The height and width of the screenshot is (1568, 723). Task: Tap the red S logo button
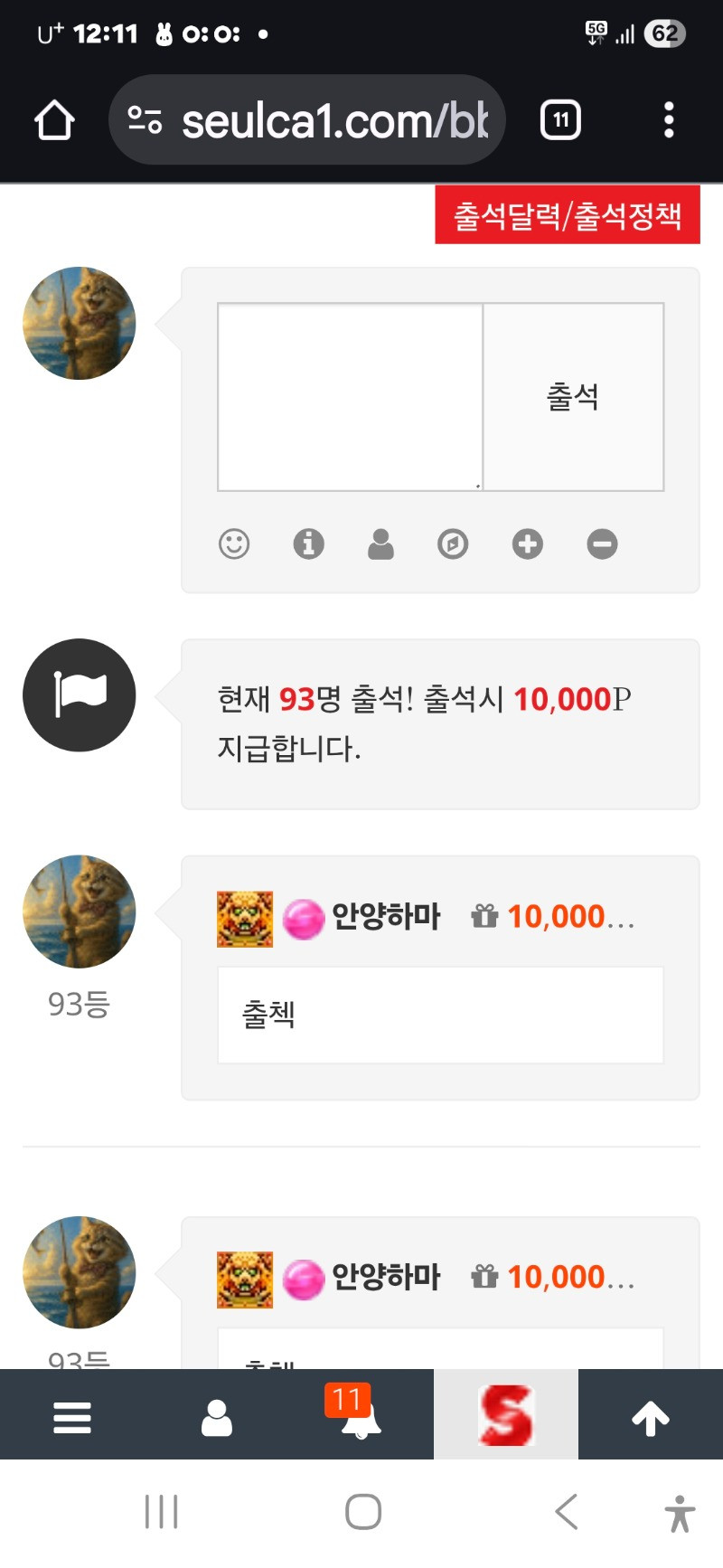point(506,1416)
